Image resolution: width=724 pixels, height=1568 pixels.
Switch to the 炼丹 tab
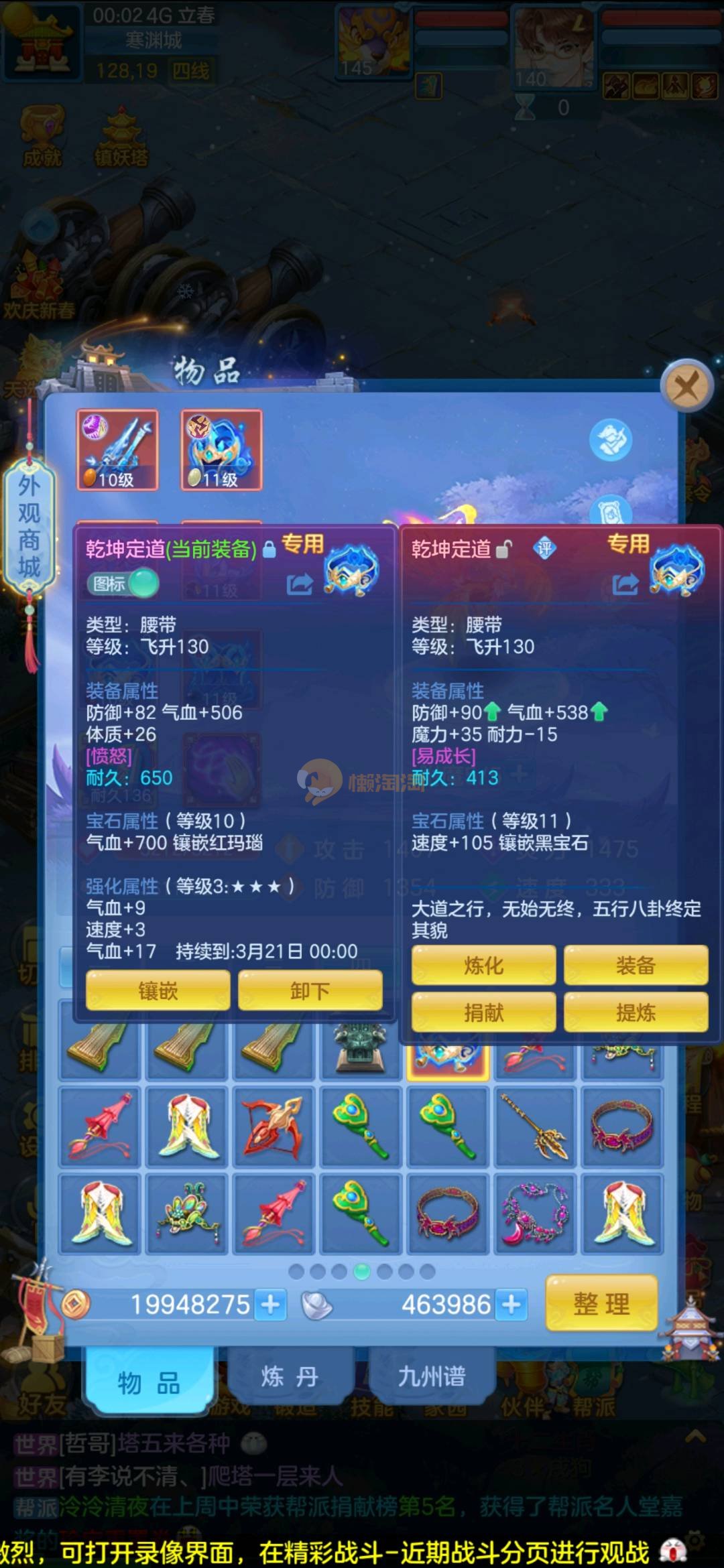click(290, 1377)
